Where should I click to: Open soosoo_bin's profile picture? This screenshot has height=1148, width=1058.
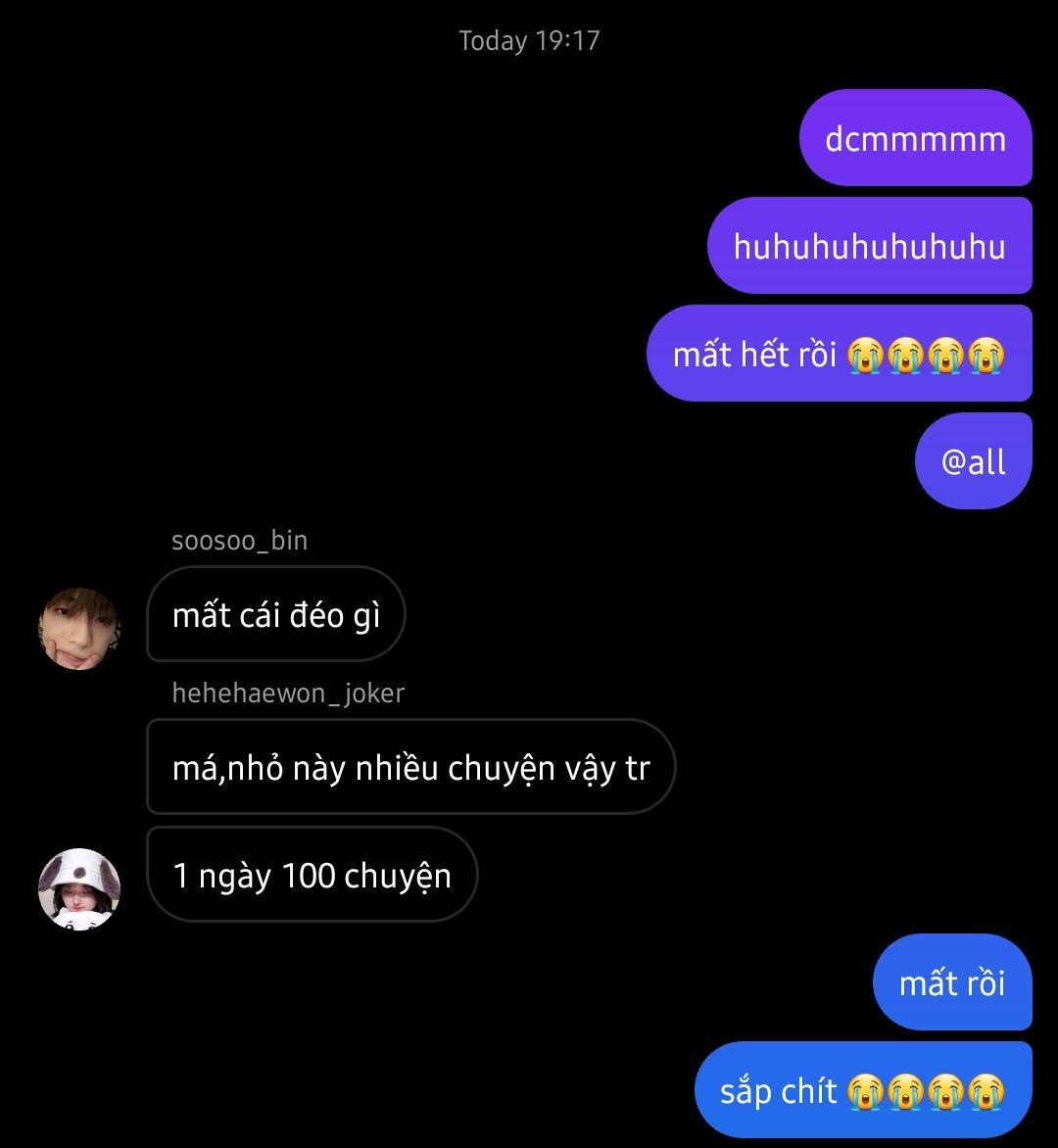coord(78,629)
